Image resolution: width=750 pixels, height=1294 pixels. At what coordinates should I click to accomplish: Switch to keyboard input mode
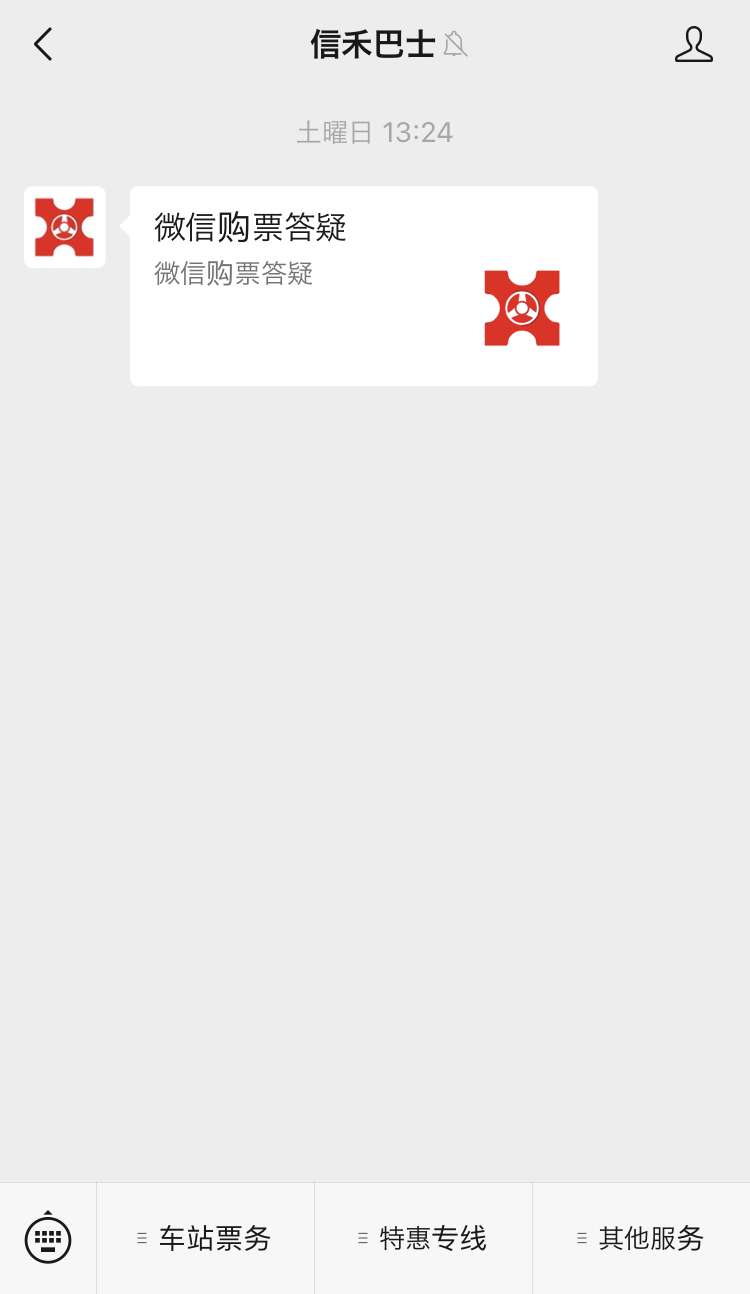(48, 1238)
